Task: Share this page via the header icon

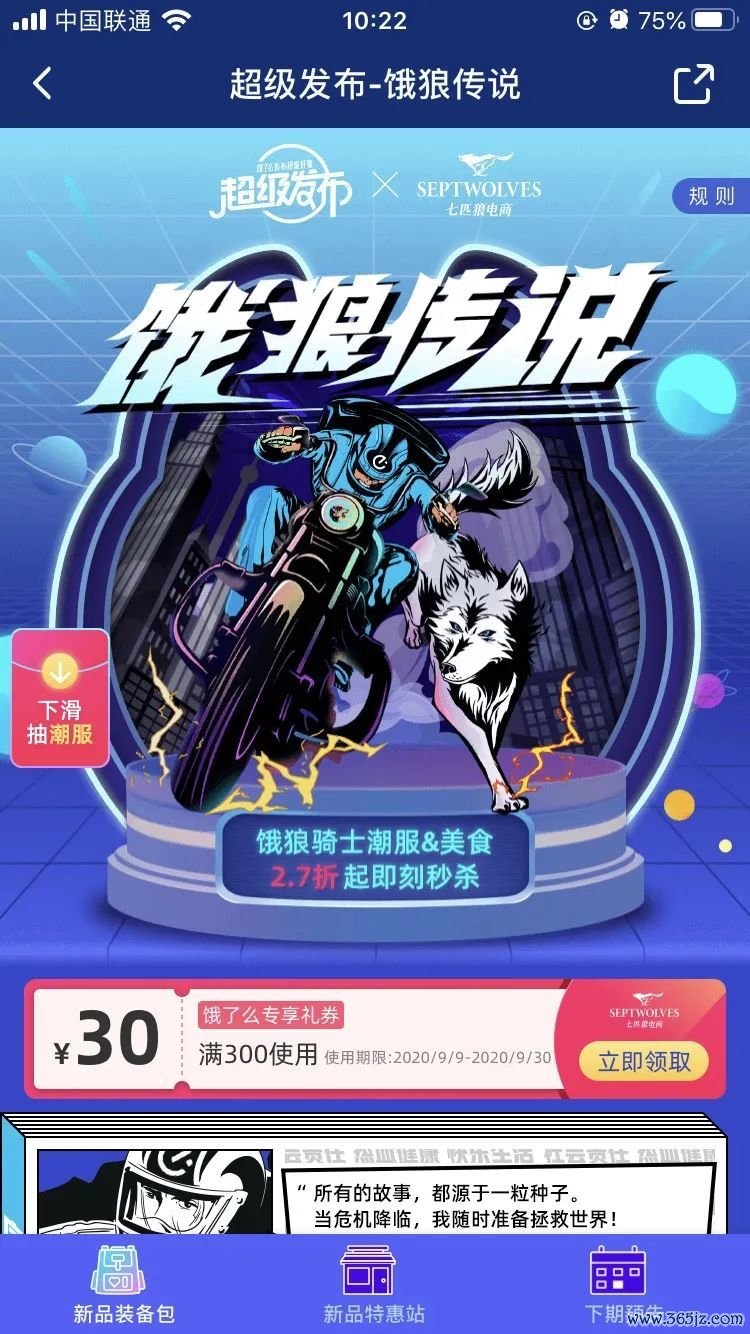Action: 693,84
